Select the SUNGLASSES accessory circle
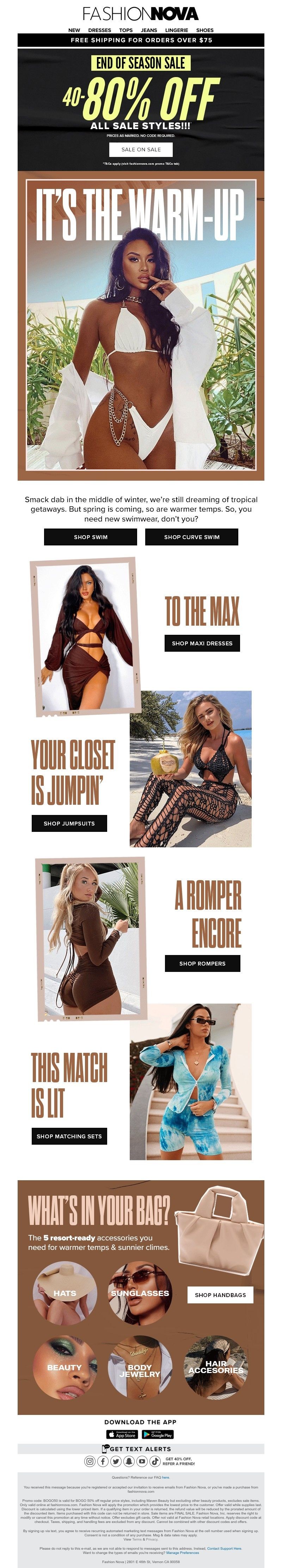 click(x=140, y=1293)
